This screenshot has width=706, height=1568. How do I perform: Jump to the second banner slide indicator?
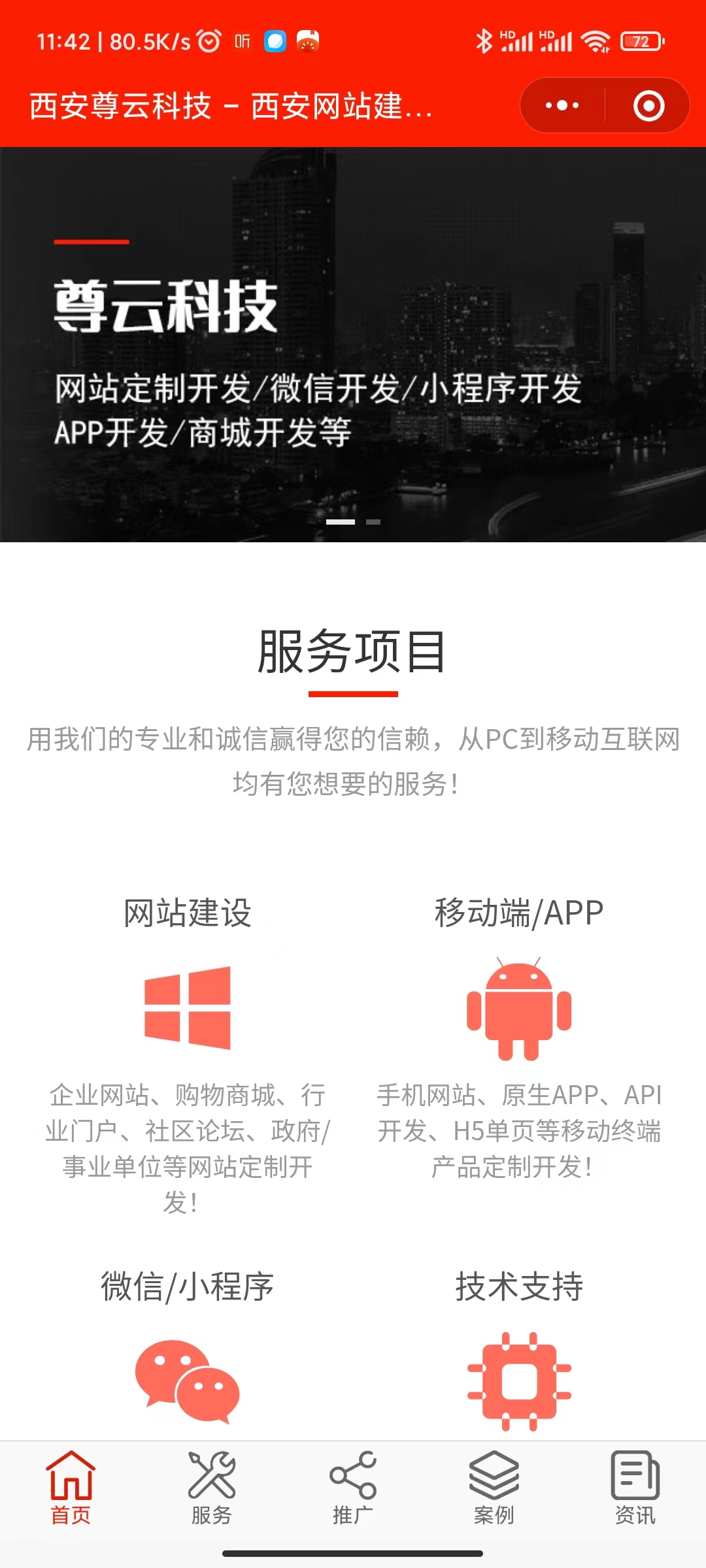tap(373, 522)
